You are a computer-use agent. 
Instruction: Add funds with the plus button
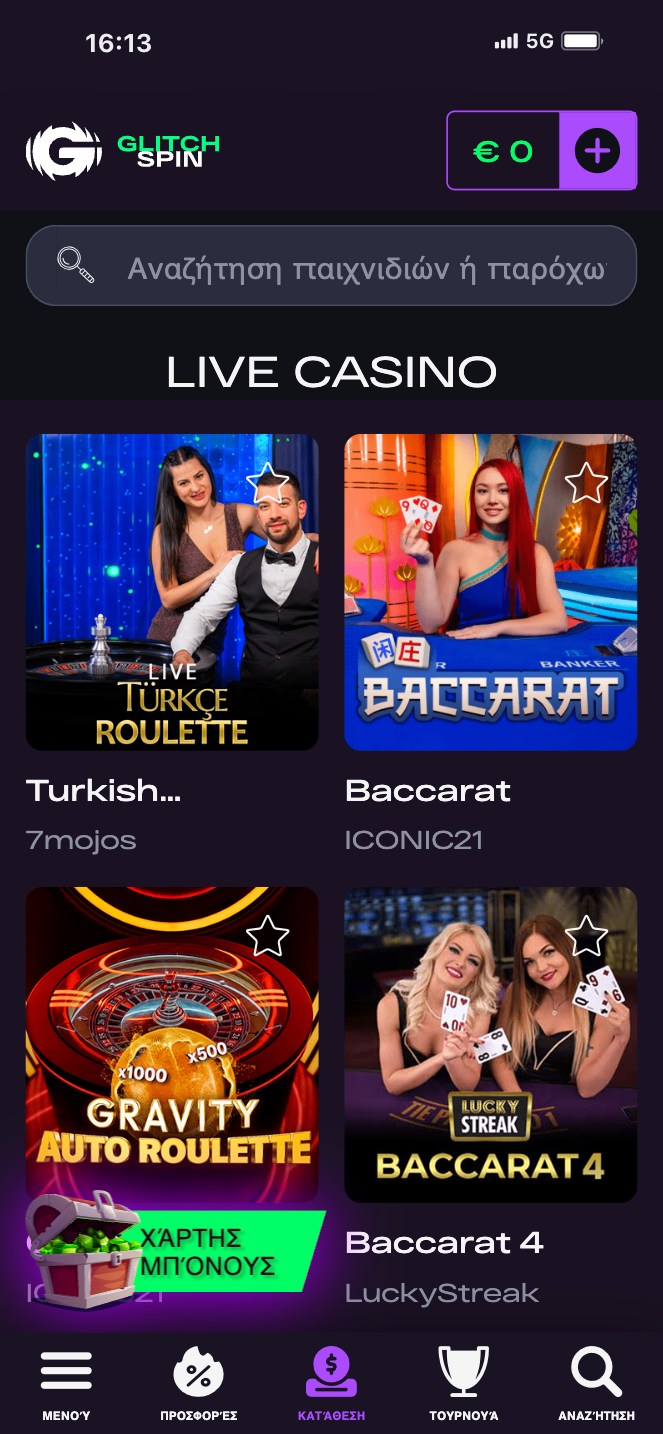pos(597,151)
